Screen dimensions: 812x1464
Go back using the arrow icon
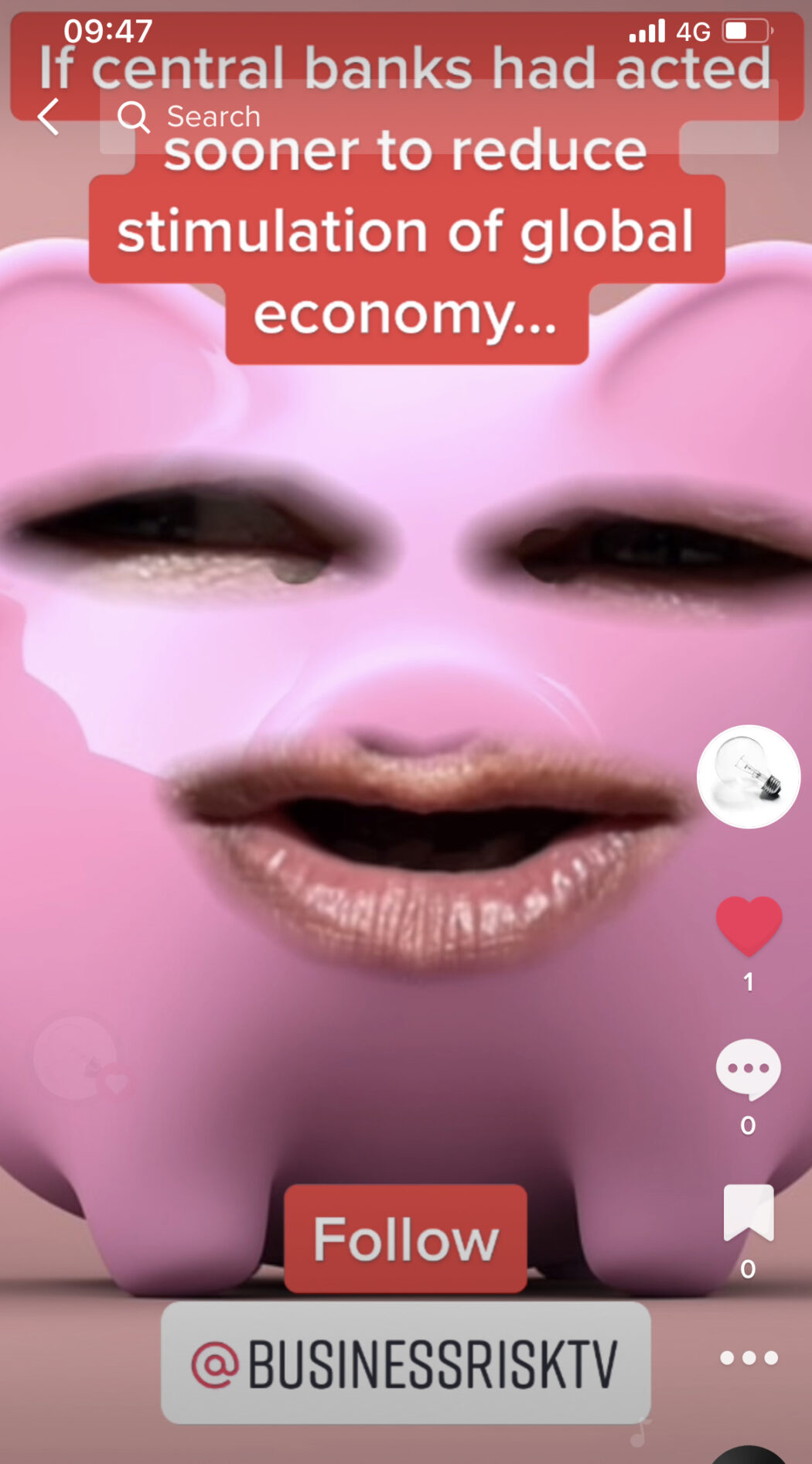[x=49, y=117]
